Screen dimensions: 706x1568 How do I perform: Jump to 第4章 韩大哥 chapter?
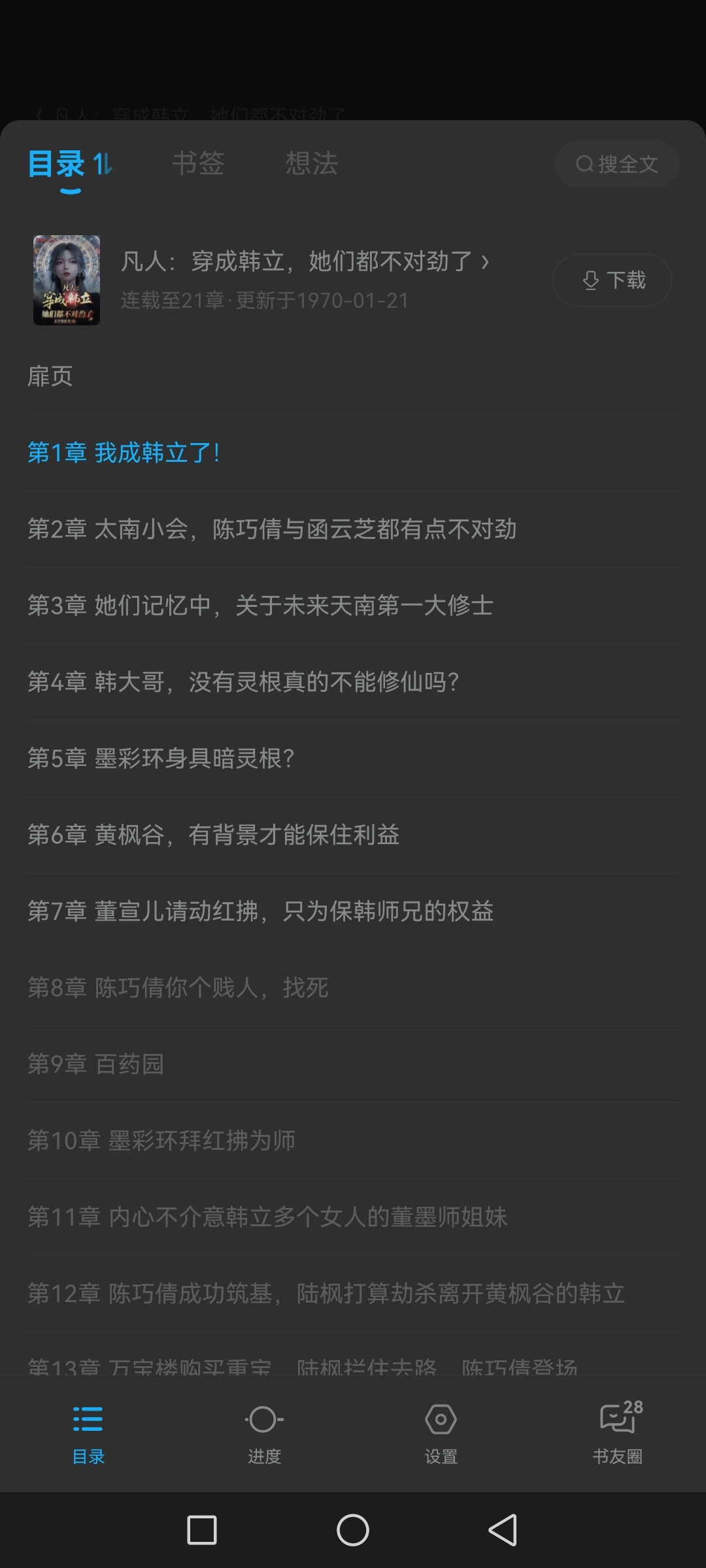tap(243, 682)
